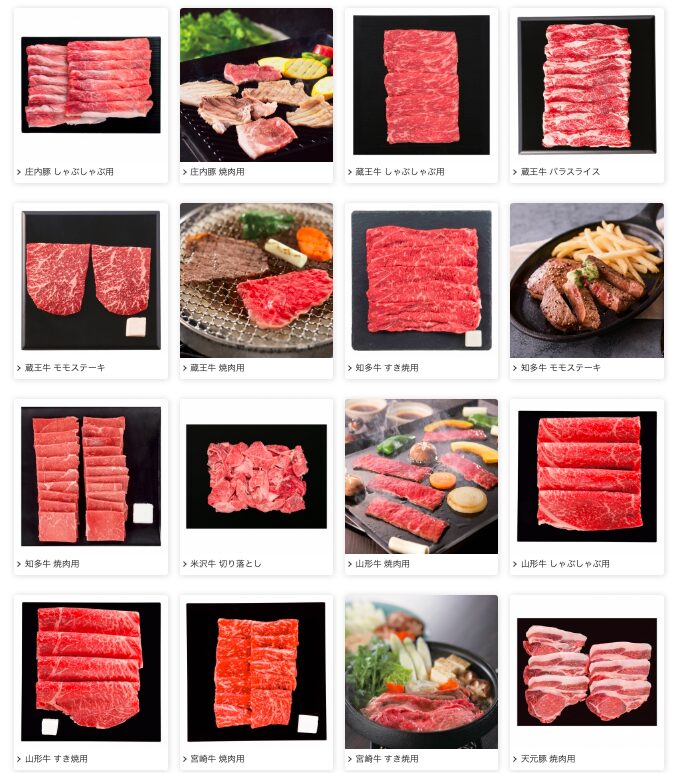Select the 宮崎牛 焼肉用 product card

tap(256, 680)
